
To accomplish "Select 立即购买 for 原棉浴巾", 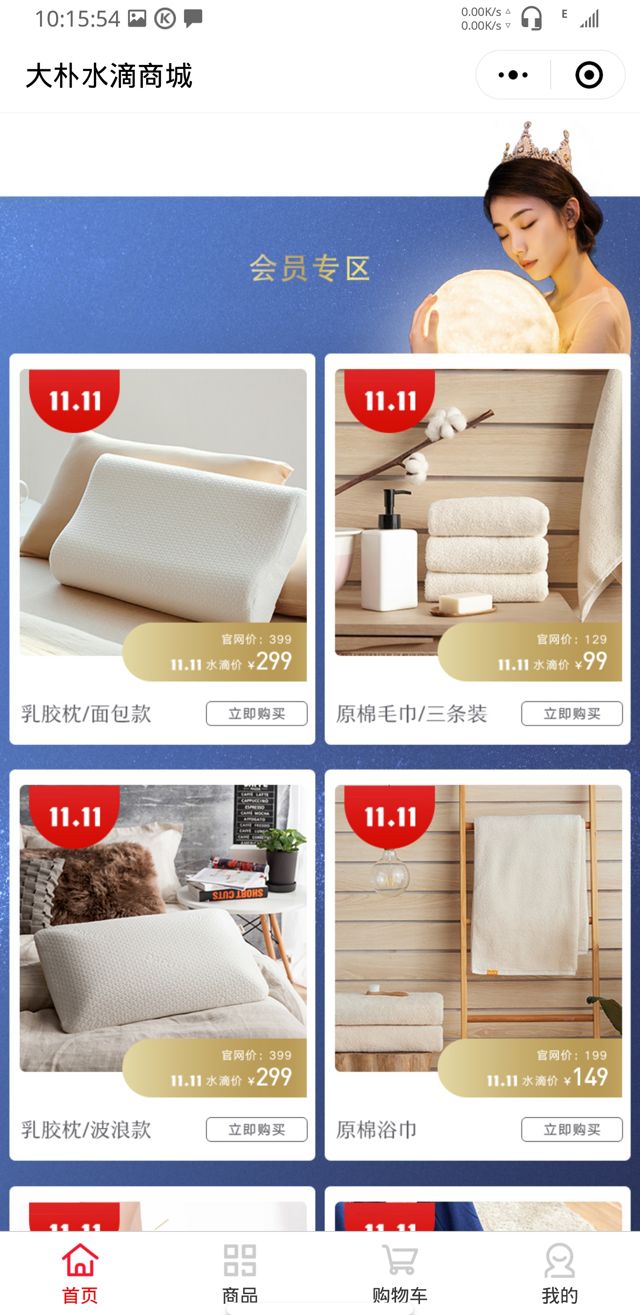I will (x=571, y=1130).
